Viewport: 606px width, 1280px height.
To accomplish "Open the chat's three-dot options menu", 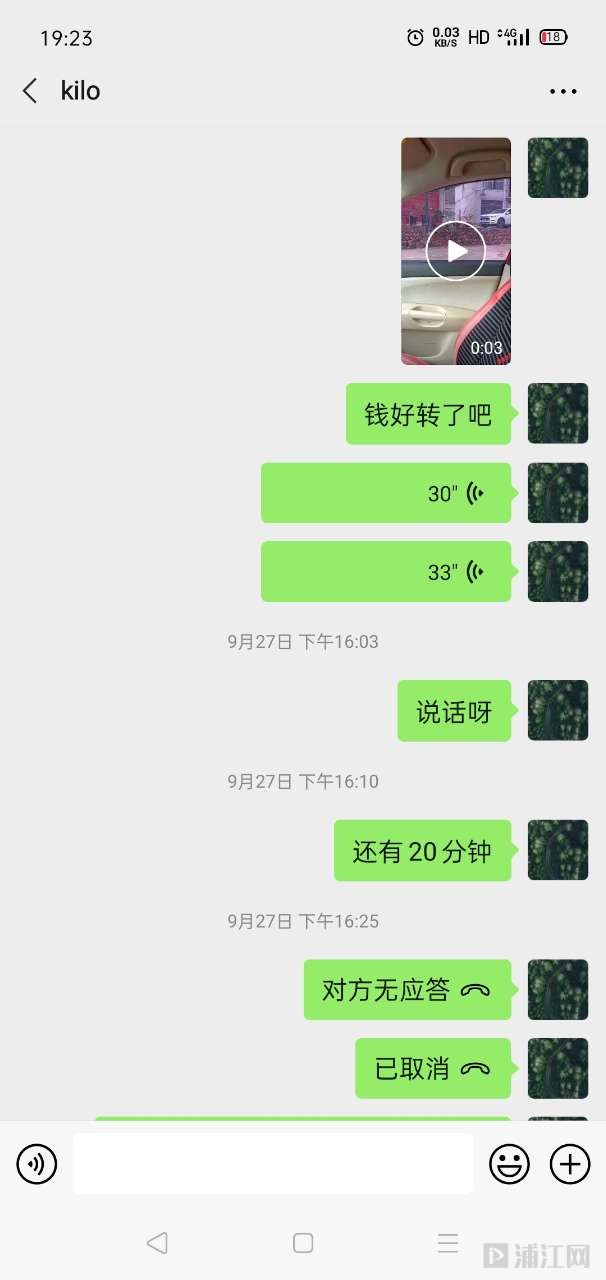I will tap(563, 91).
